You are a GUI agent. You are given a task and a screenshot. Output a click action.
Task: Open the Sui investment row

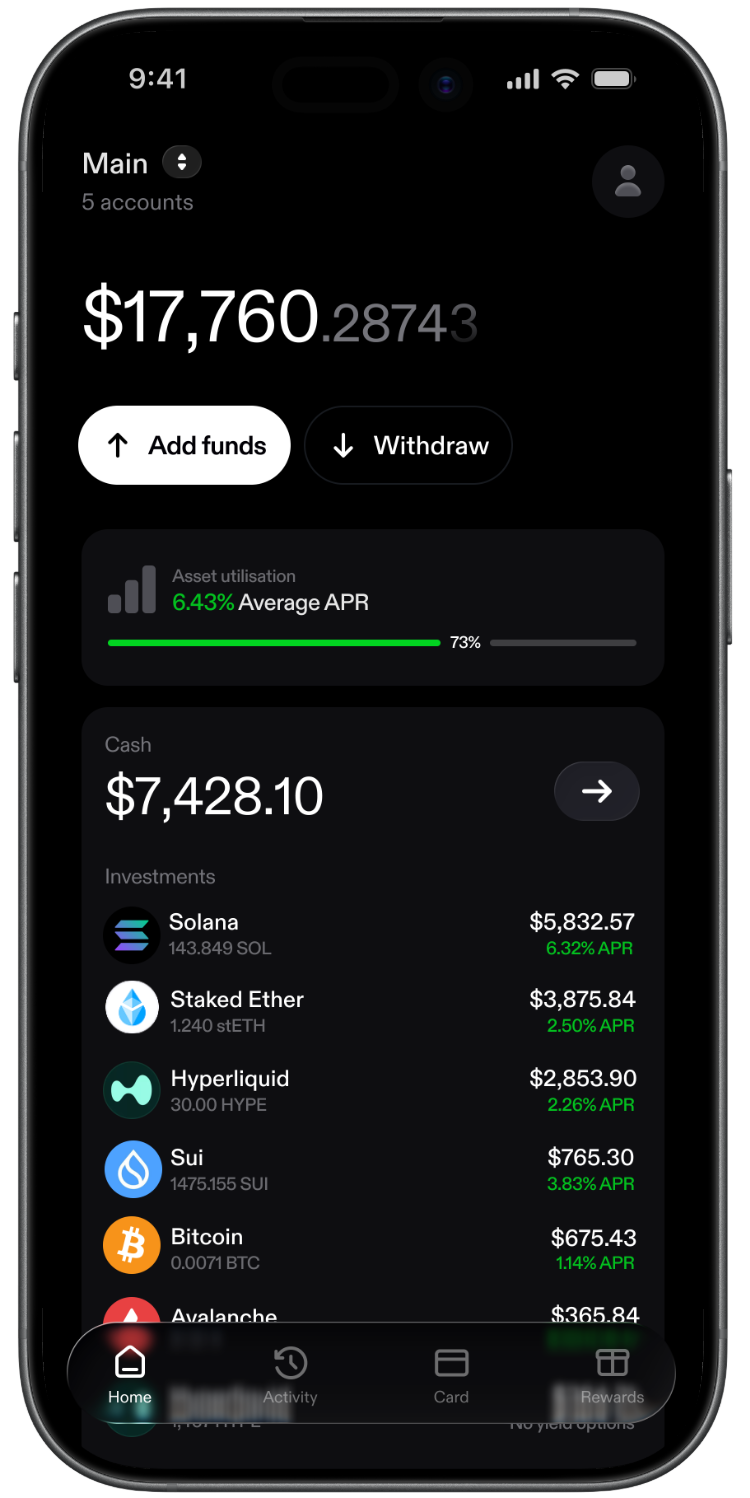click(x=372, y=1169)
